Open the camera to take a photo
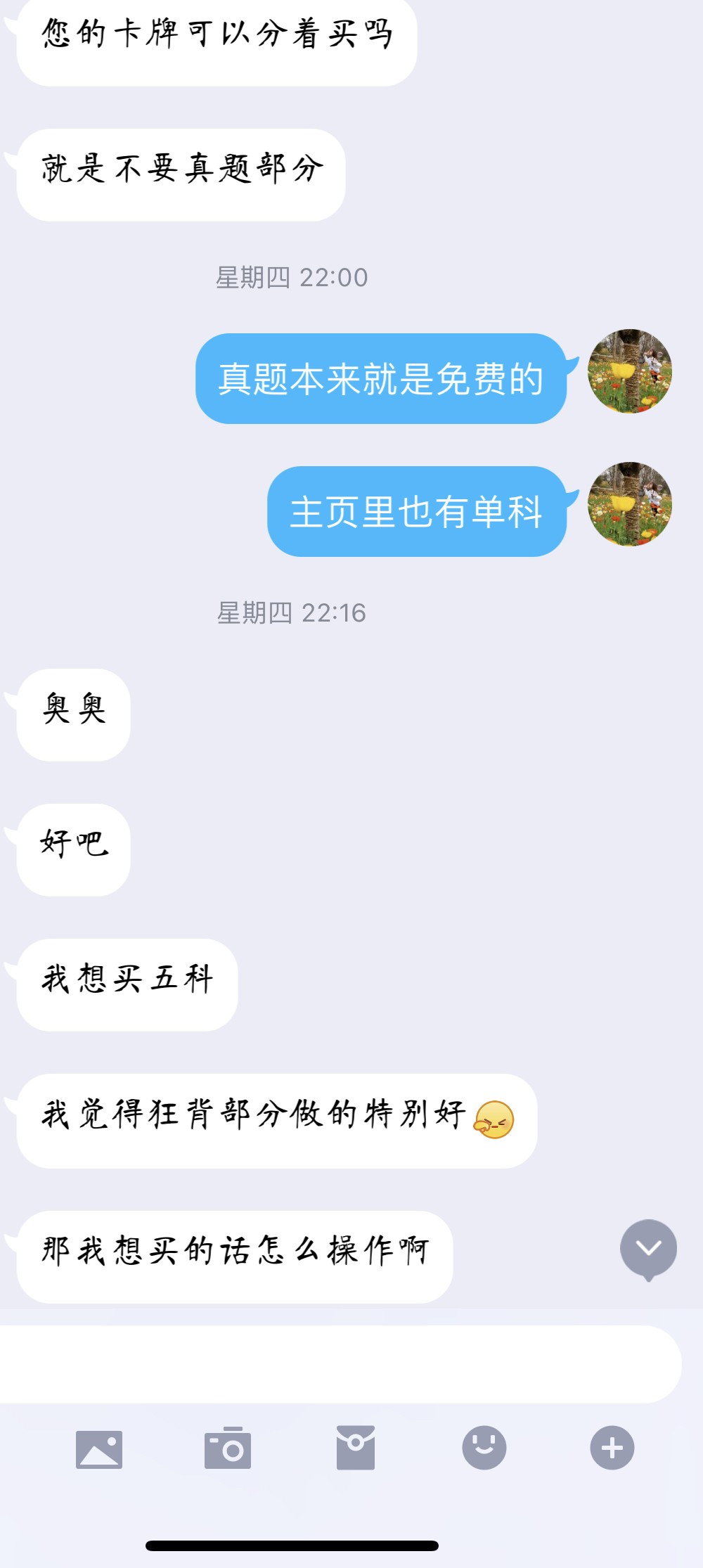The width and height of the screenshot is (703, 1568). (227, 1448)
